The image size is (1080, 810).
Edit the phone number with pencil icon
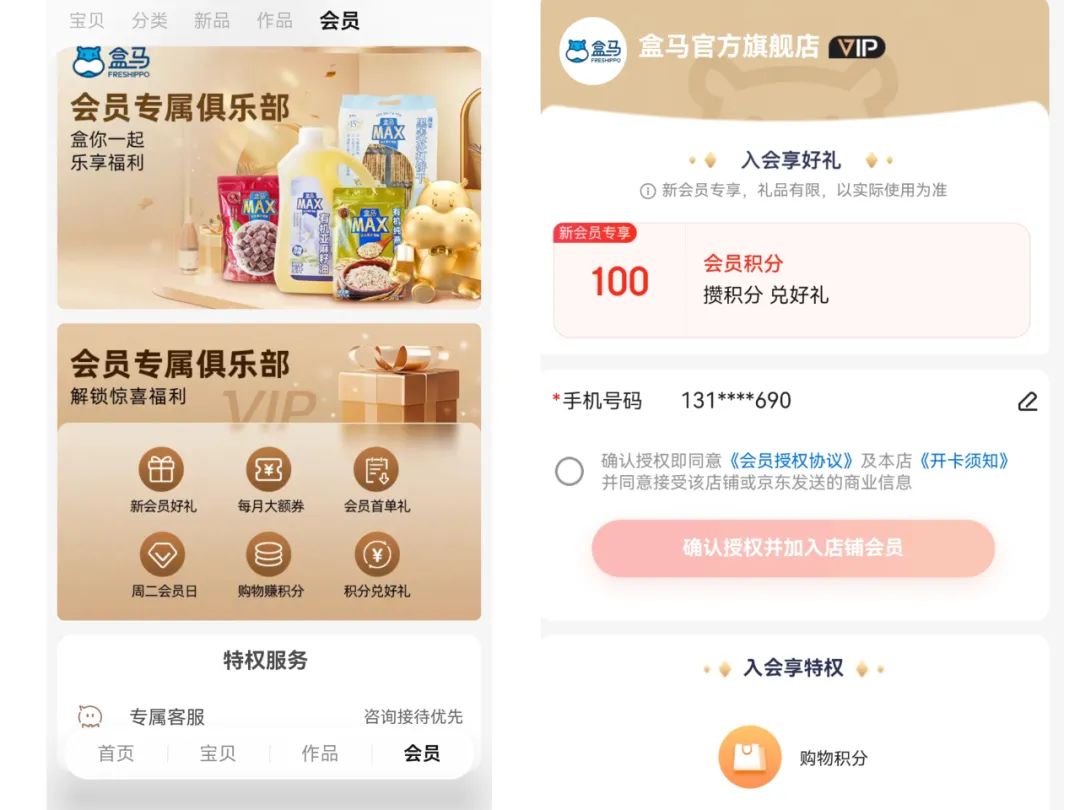1027,401
